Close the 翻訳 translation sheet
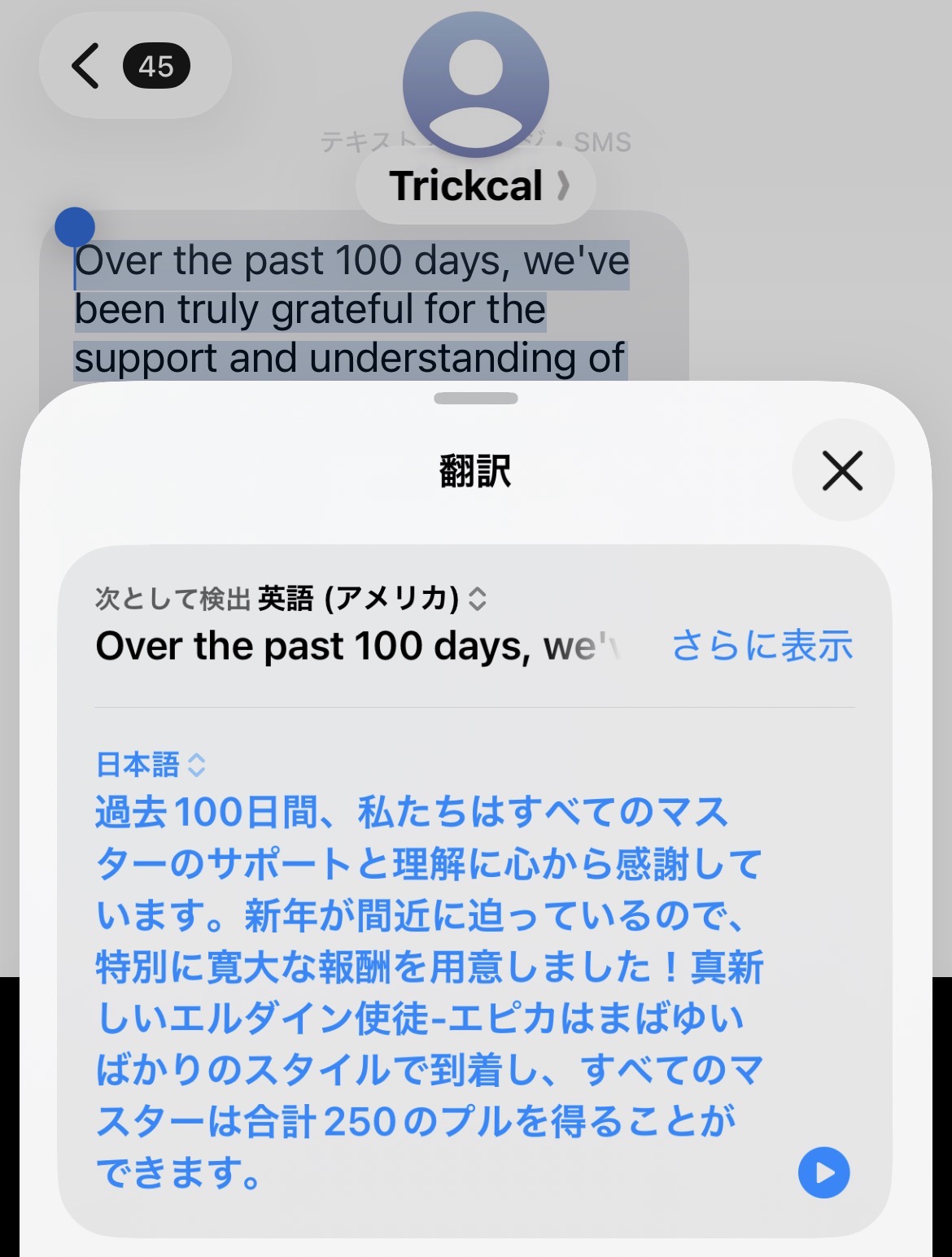 [x=842, y=471]
